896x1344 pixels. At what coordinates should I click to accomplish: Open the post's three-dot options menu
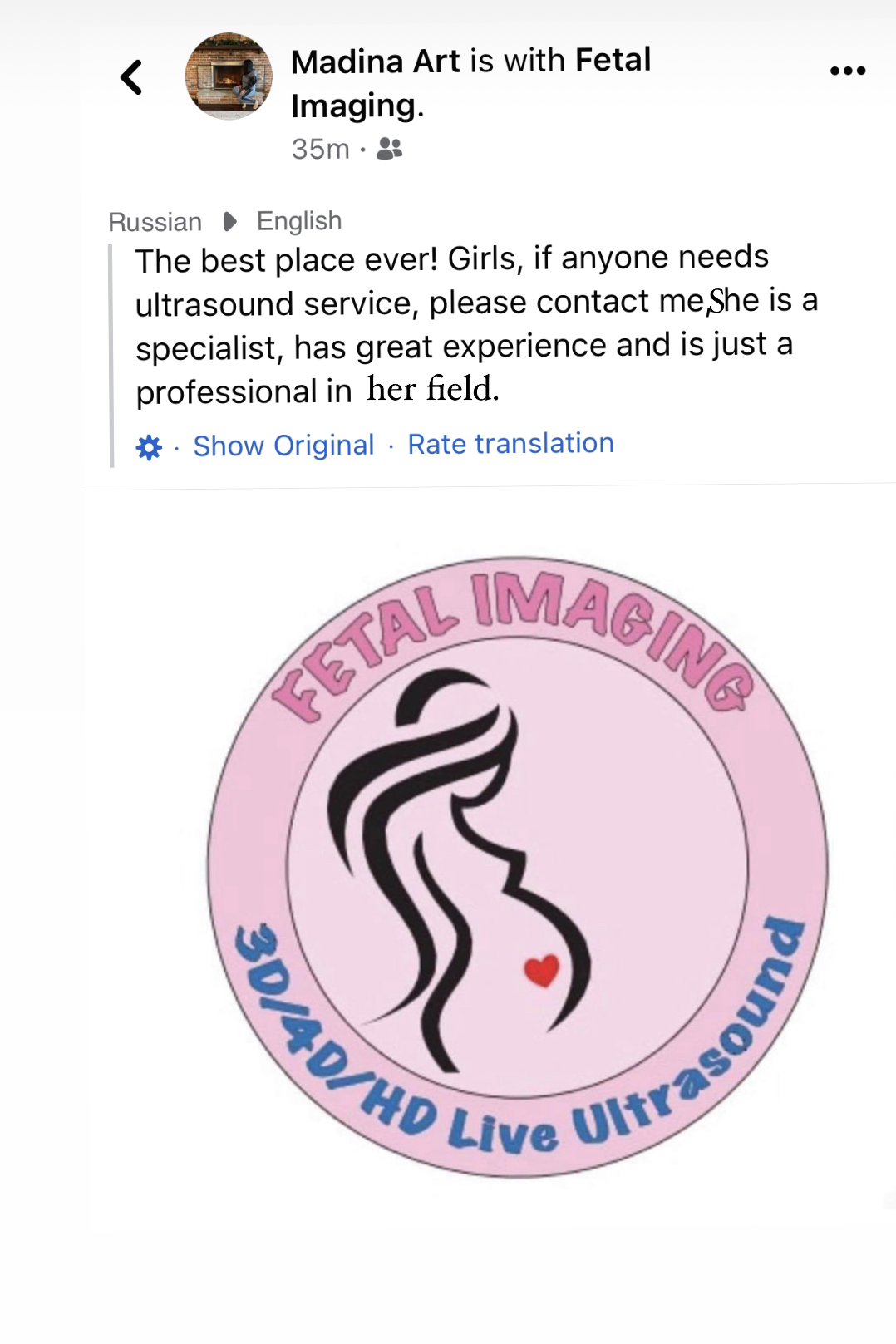pyautogui.click(x=847, y=71)
